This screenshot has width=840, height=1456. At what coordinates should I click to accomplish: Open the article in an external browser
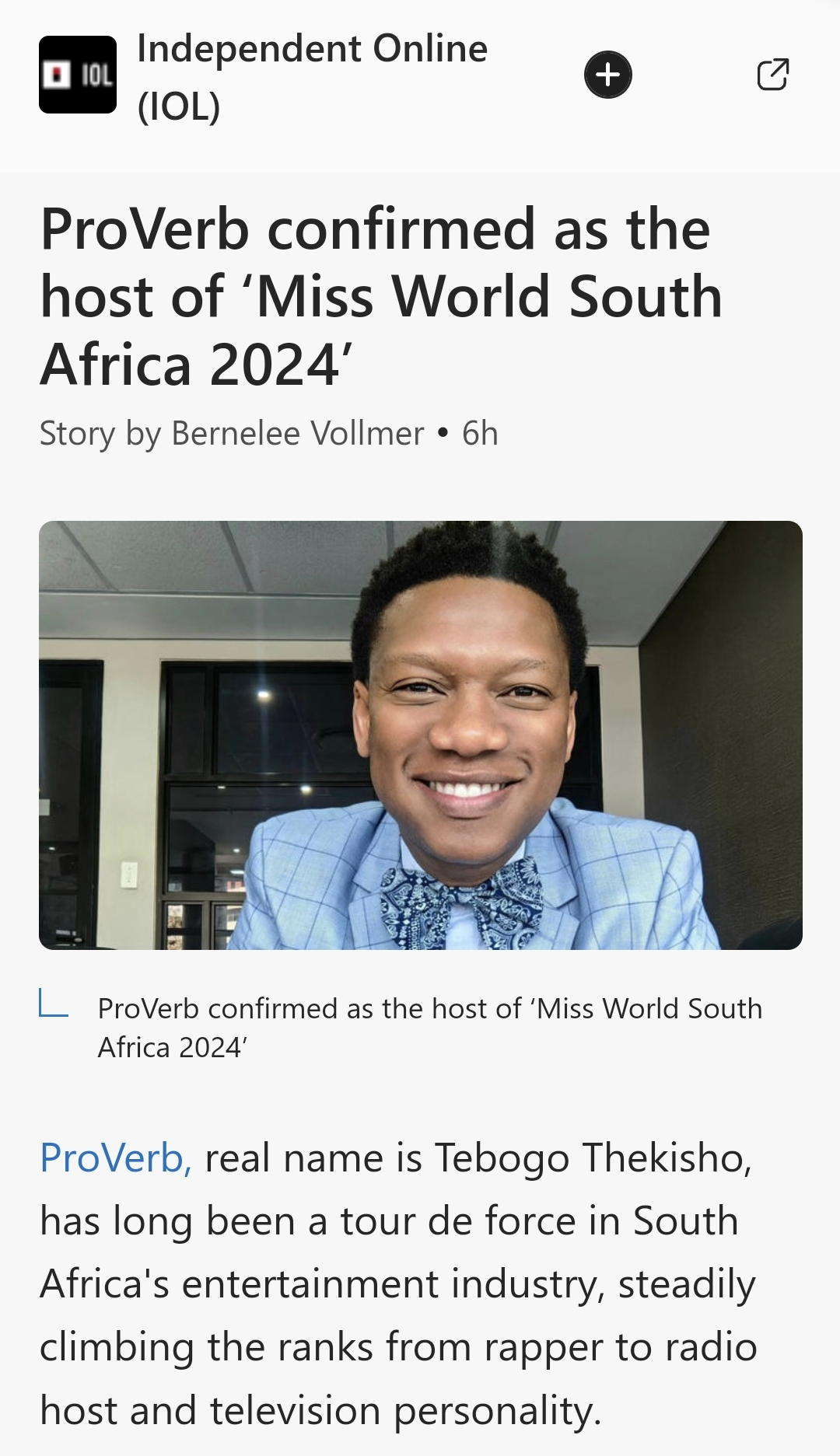[x=772, y=75]
